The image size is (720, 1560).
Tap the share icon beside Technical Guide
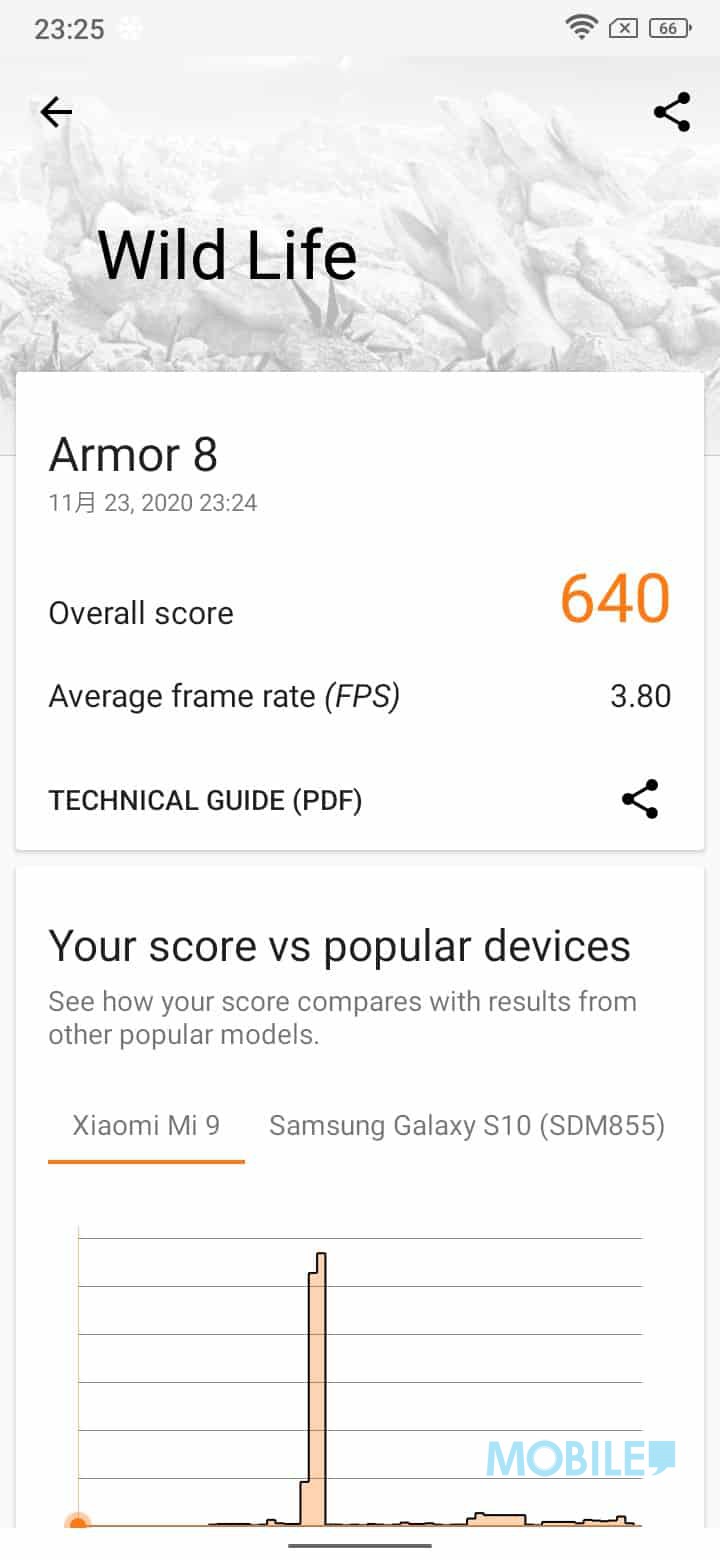pyautogui.click(x=640, y=800)
